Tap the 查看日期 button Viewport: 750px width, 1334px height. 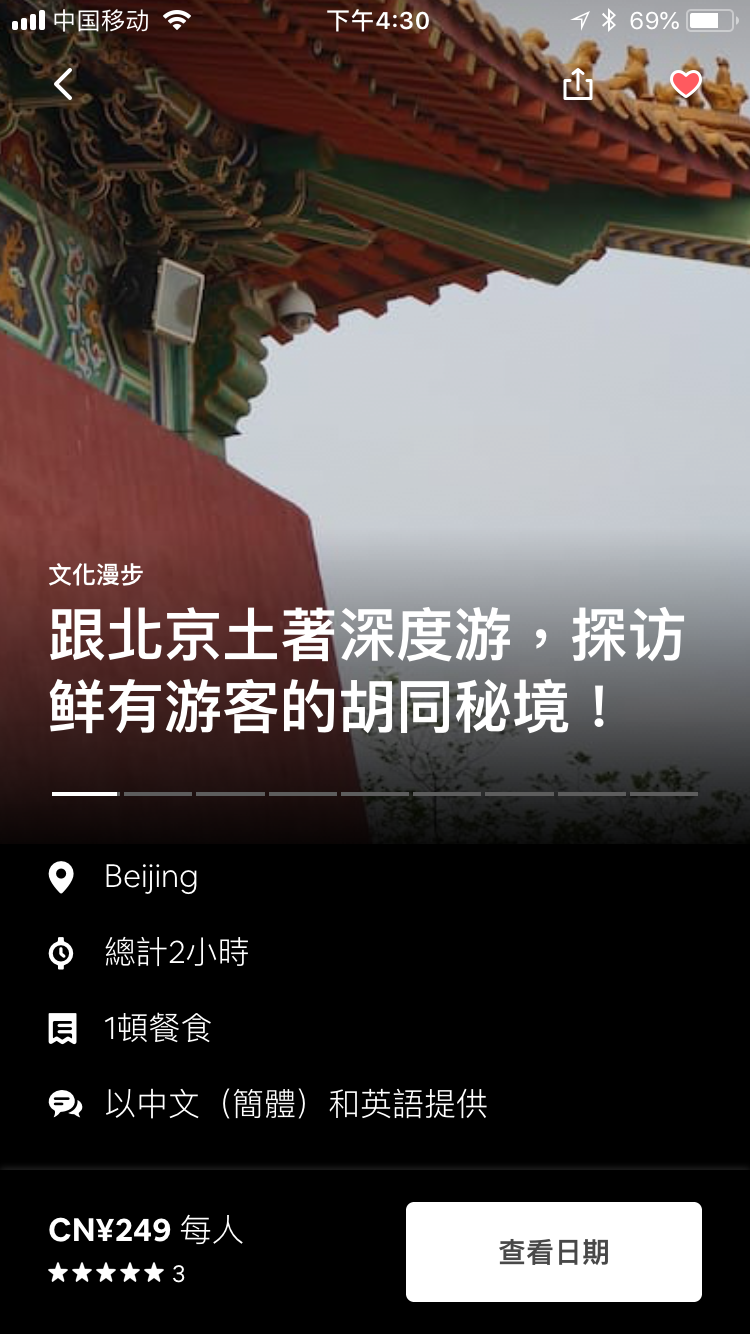point(553,1252)
